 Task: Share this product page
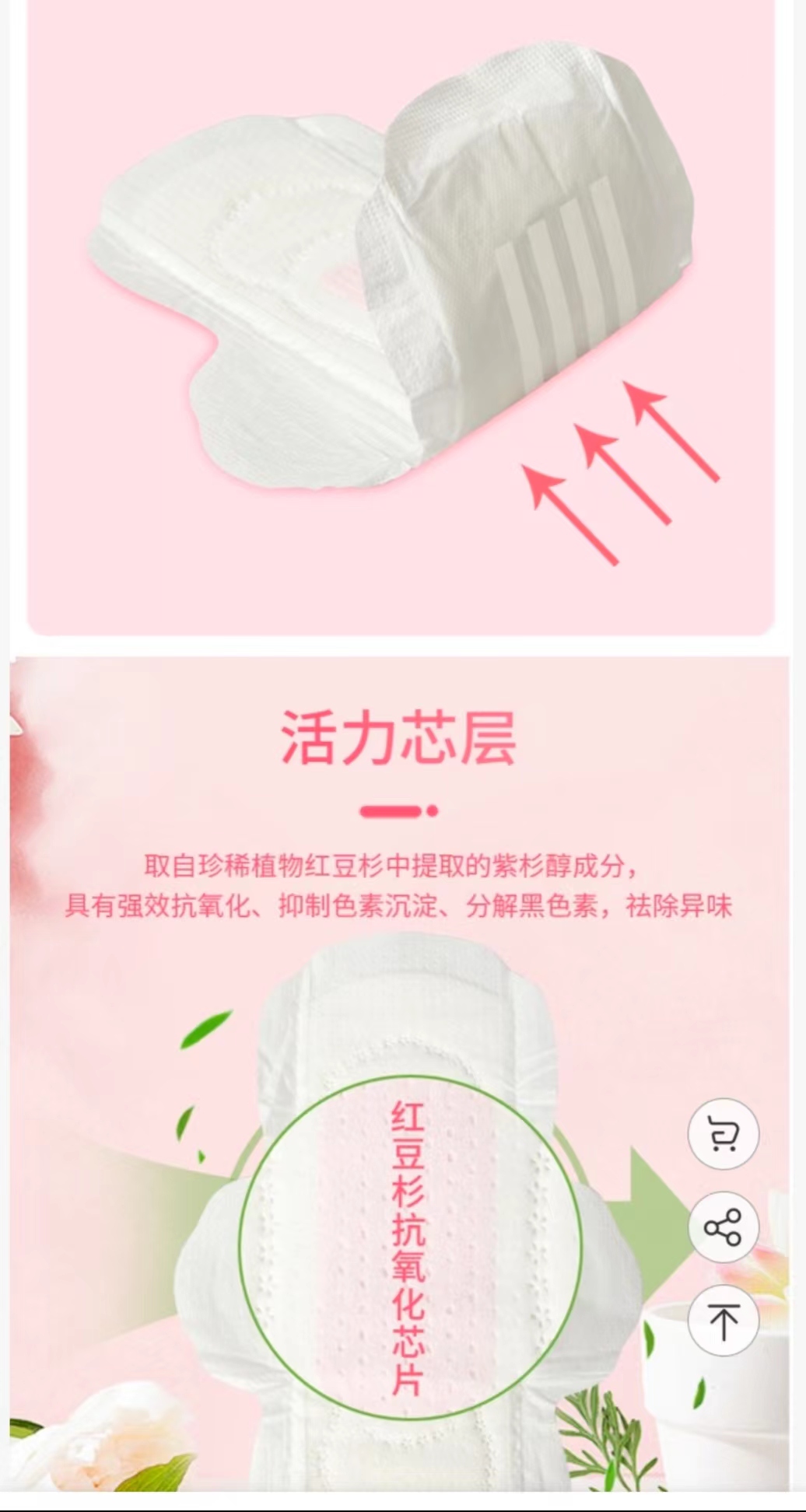(723, 1227)
